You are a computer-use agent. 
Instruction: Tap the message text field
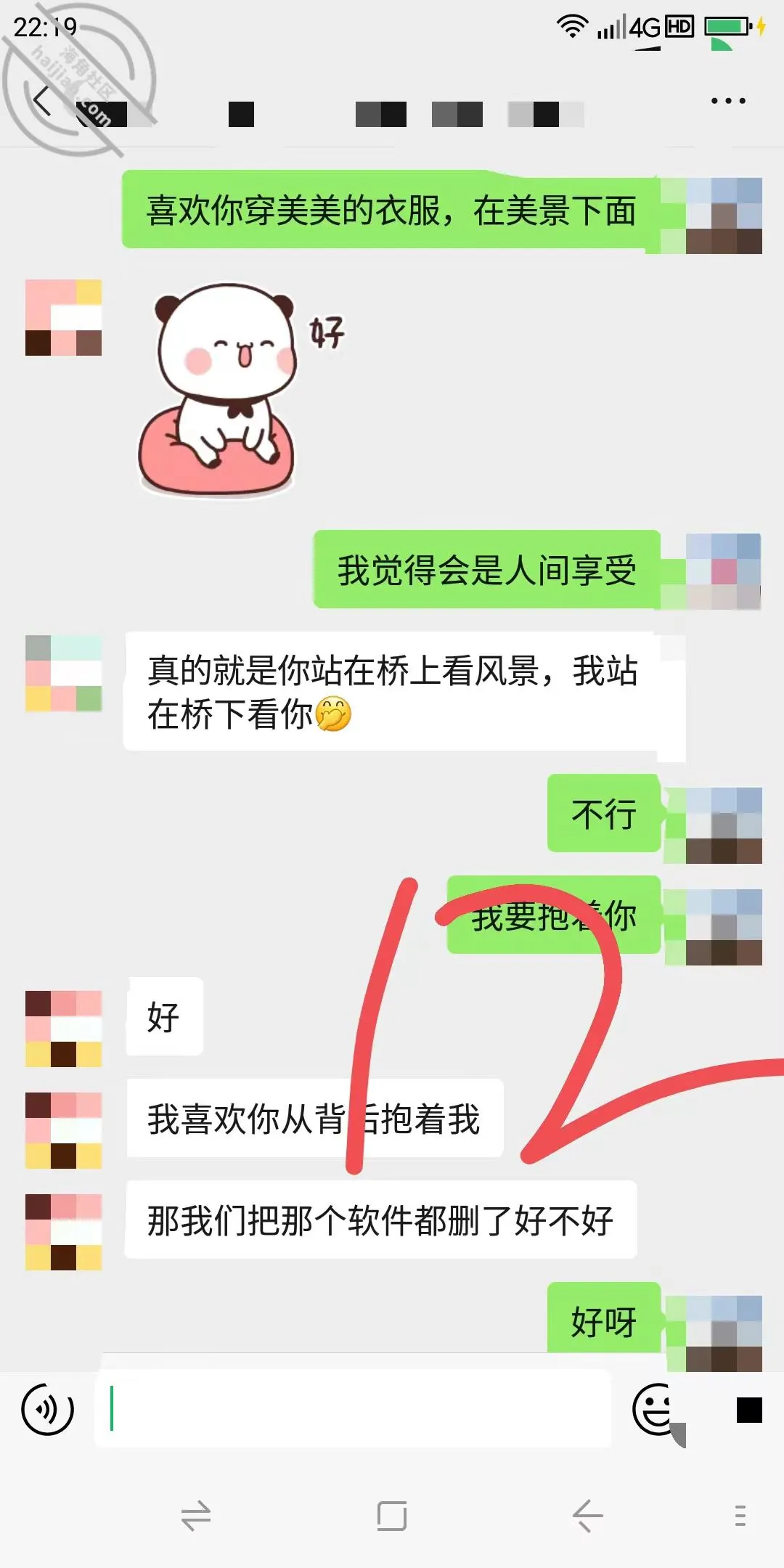coord(354,1408)
